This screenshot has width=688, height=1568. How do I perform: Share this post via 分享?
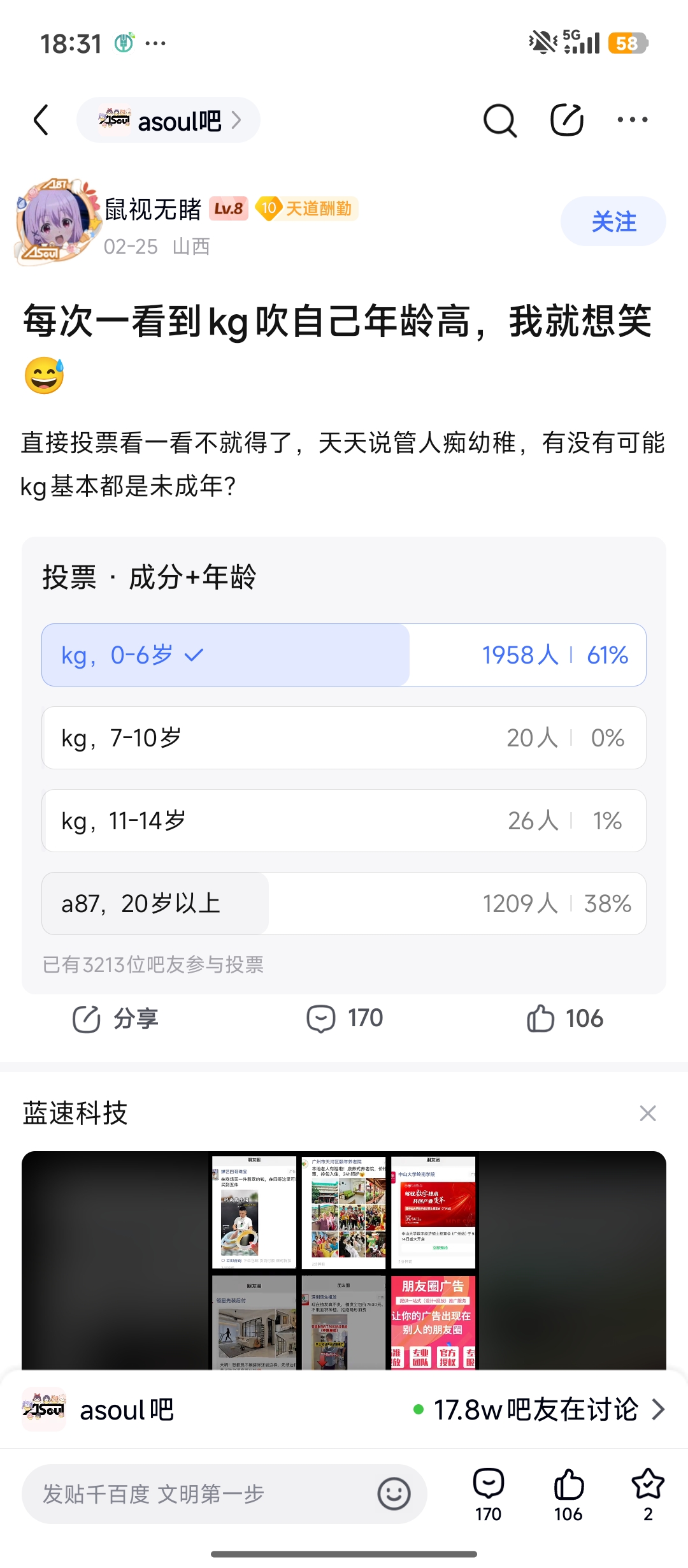pos(115,1019)
